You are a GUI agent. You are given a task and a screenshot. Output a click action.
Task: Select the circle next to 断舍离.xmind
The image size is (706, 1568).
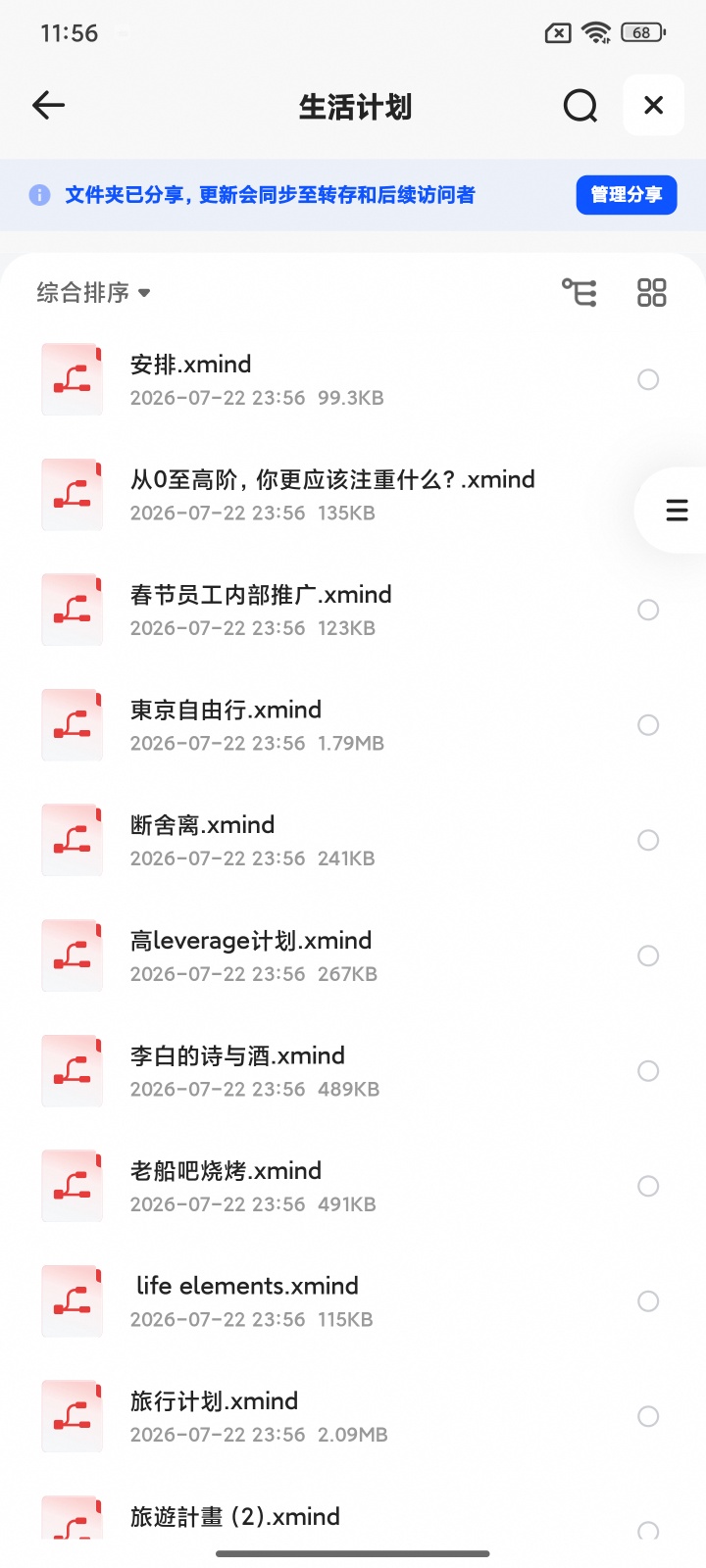(648, 840)
